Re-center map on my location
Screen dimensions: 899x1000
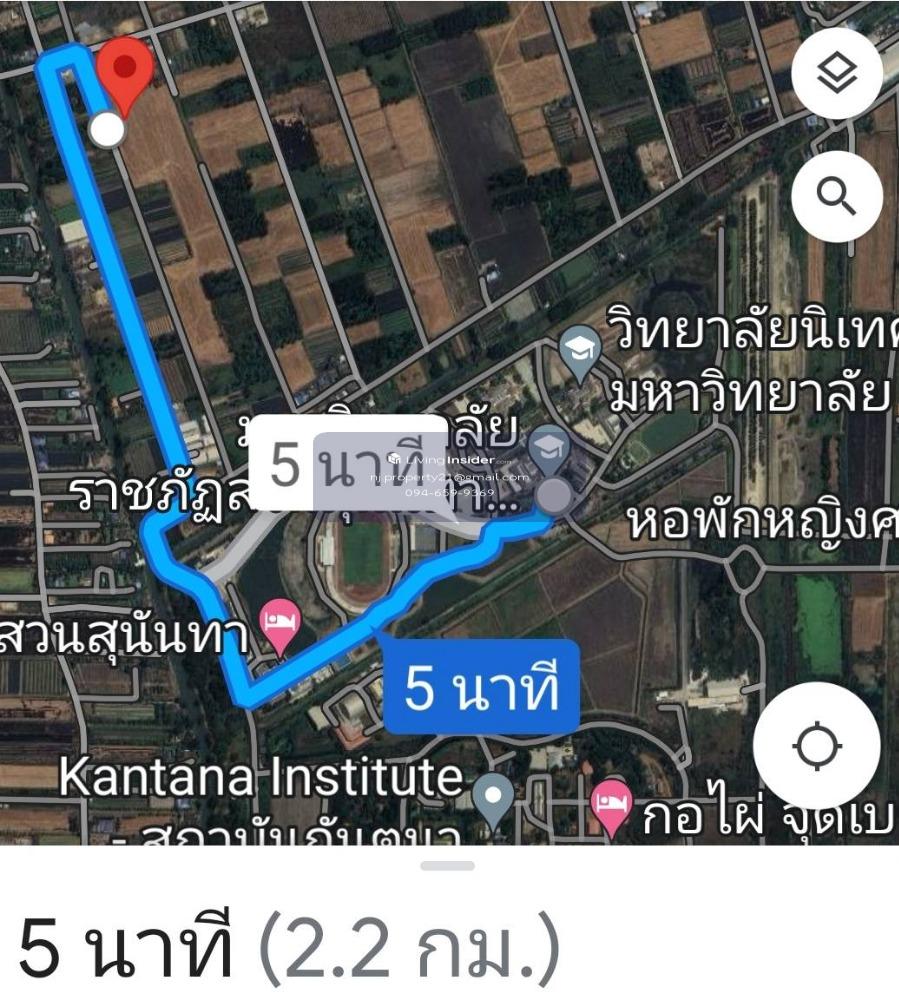[817, 745]
